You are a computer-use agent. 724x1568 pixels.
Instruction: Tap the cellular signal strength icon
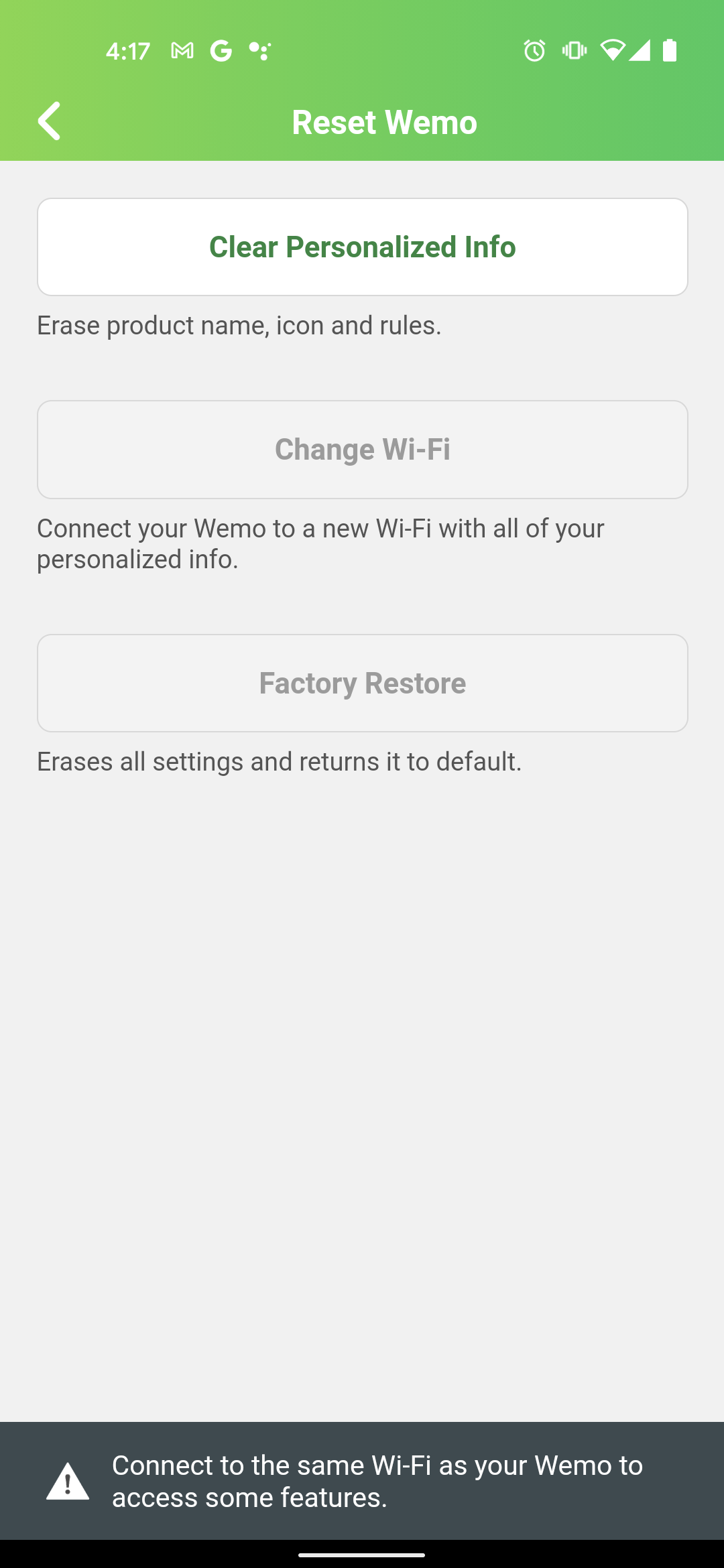639,50
